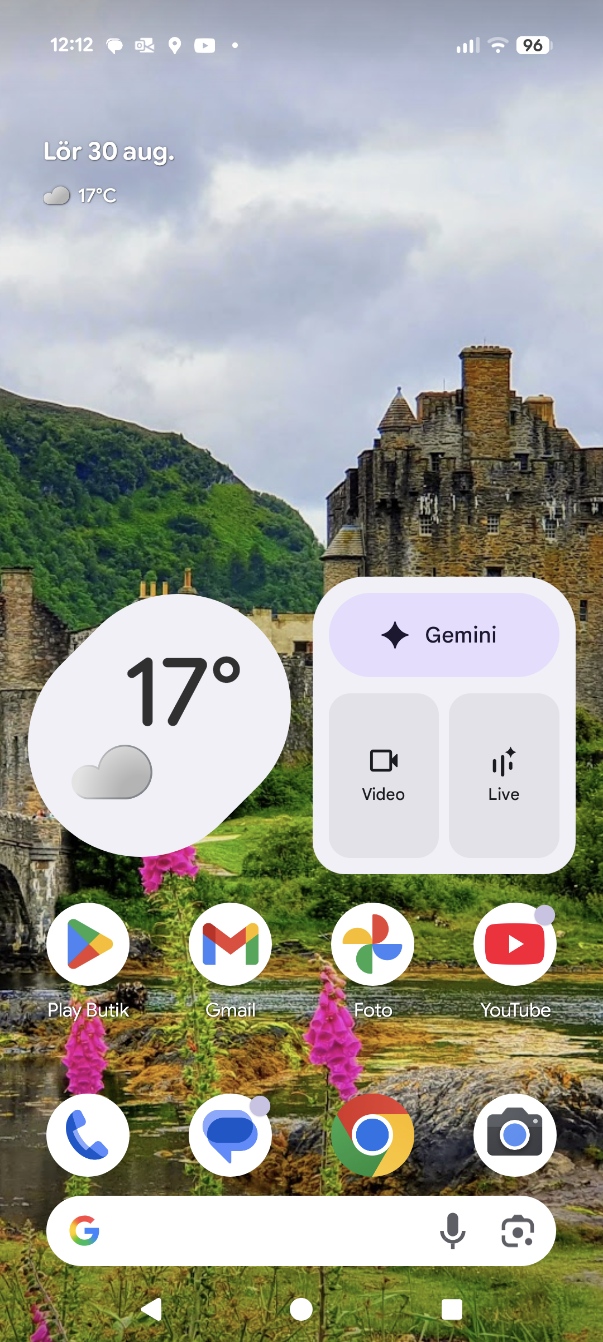Open the Gmail app
This screenshot has height=1342, width=603.
coord(230,944)
